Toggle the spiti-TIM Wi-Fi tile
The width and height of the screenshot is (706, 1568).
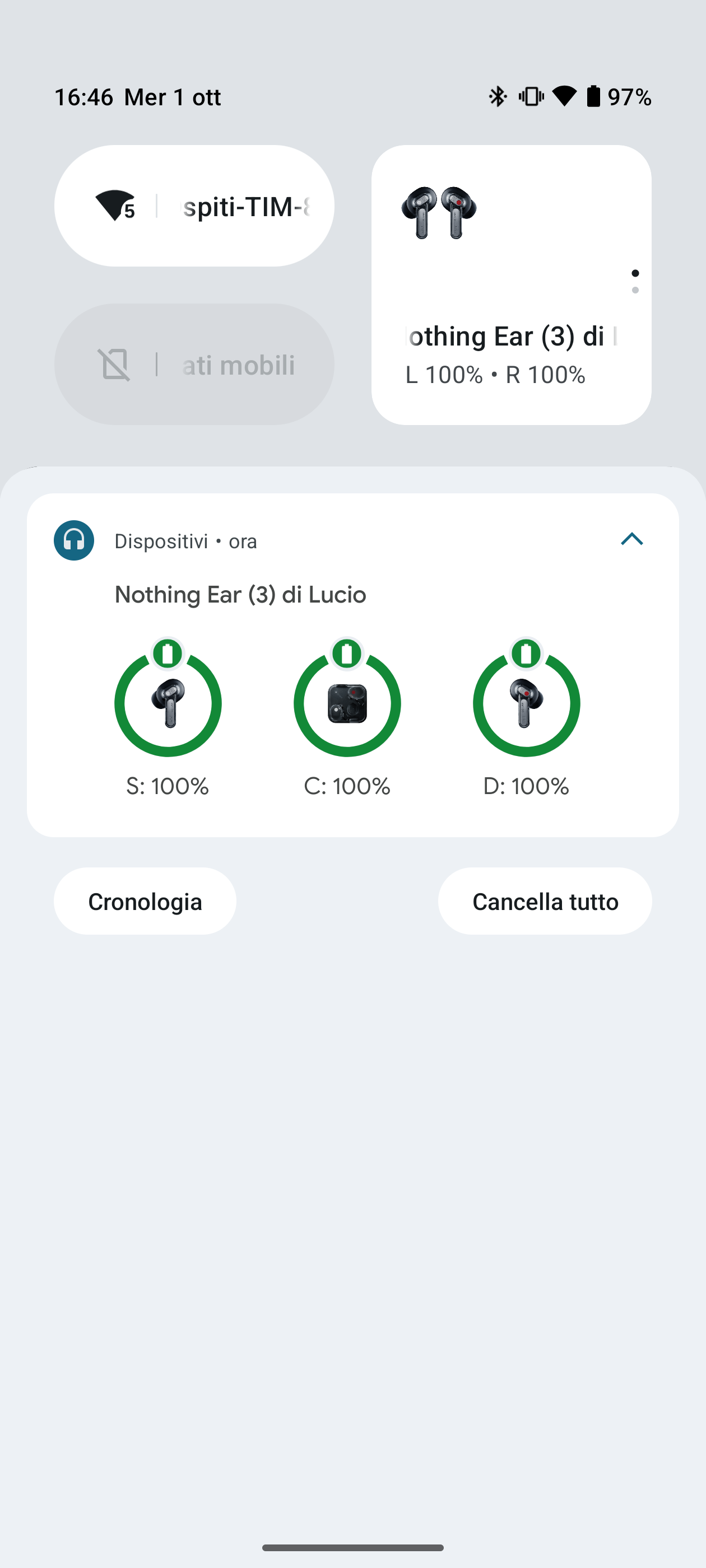(x=194, y=206)
